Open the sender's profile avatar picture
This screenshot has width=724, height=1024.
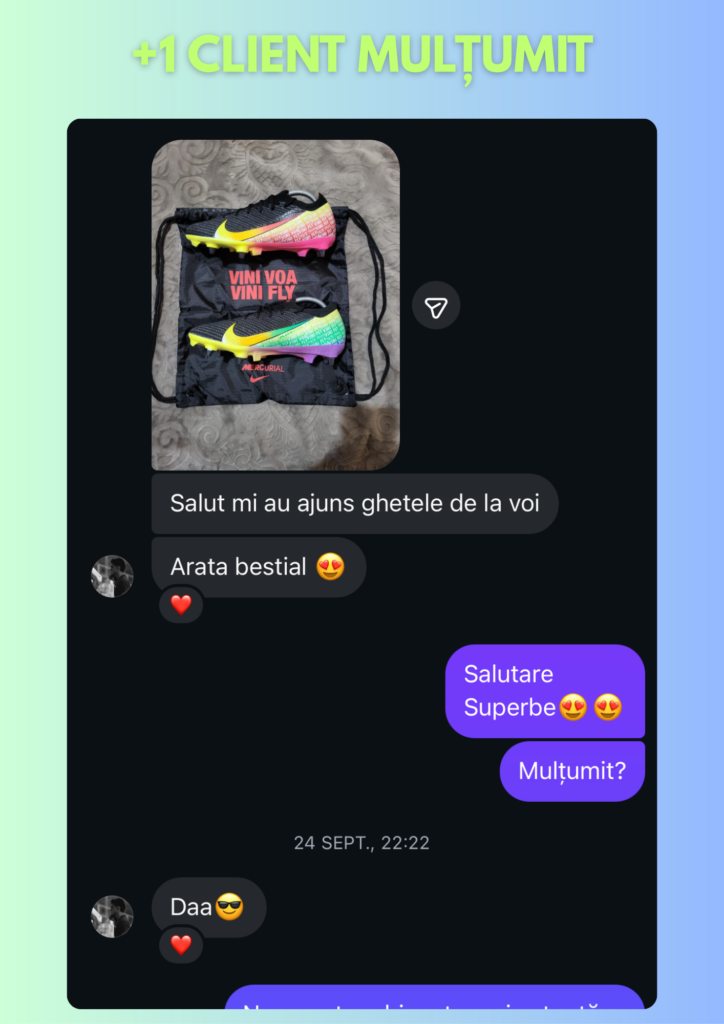(112, 575)
